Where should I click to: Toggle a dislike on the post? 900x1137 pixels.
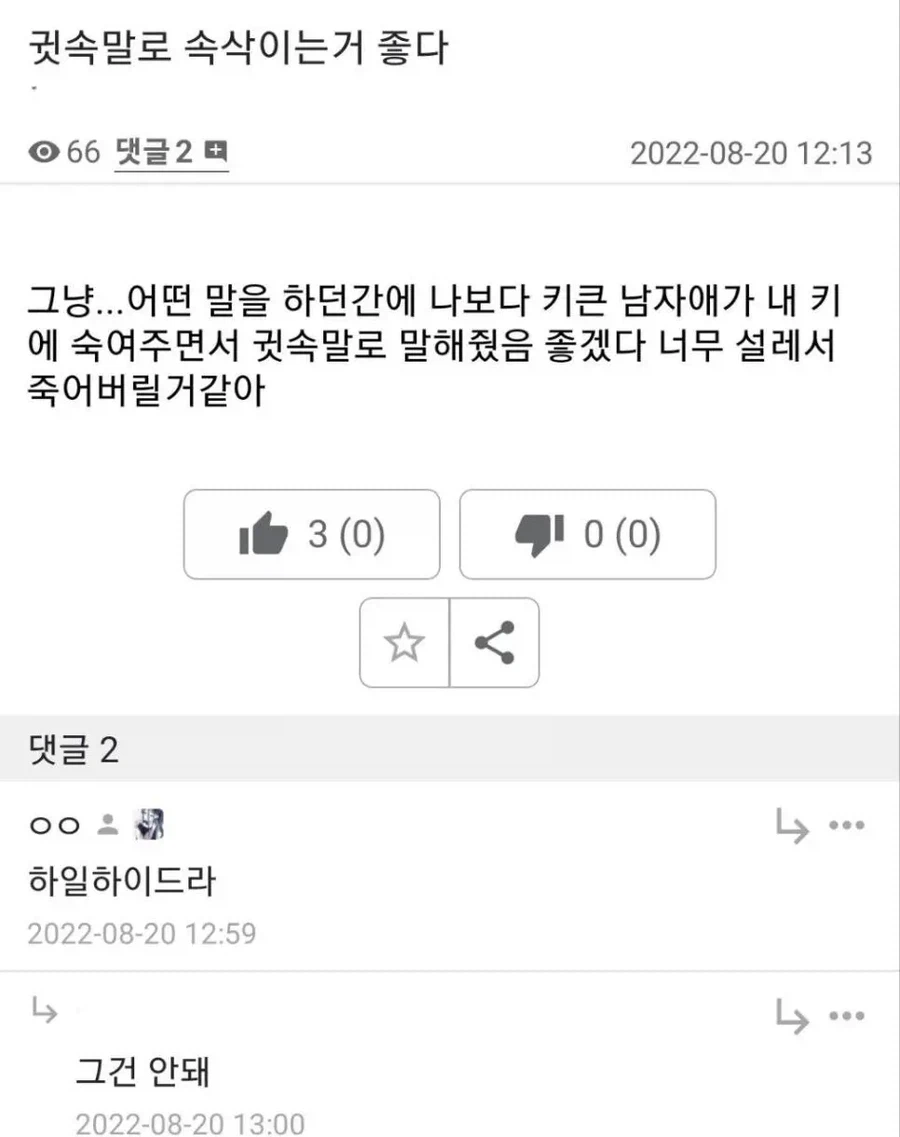(587, 535)
